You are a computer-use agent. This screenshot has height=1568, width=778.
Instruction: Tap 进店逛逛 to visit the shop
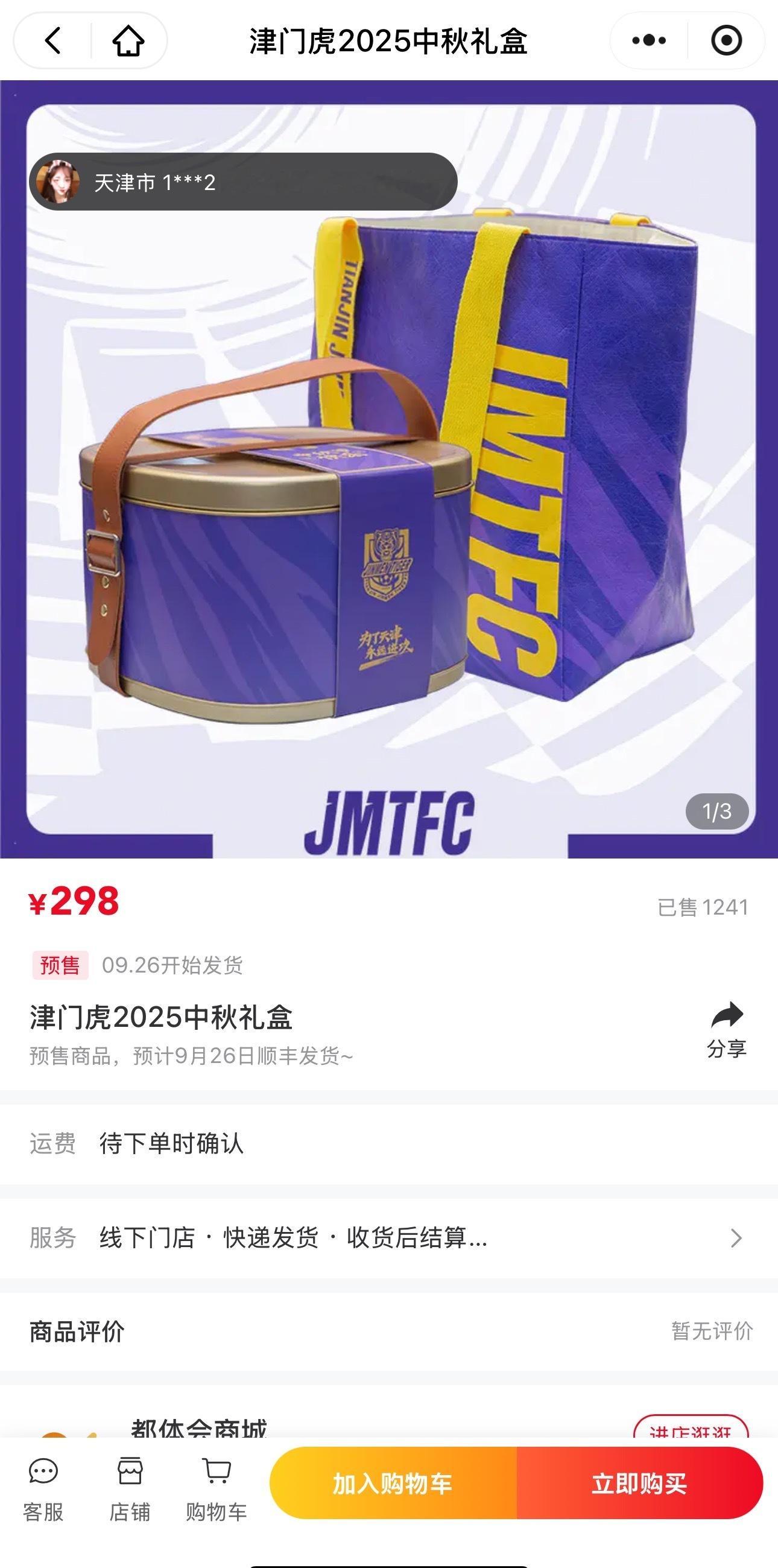pos(691,1430)
